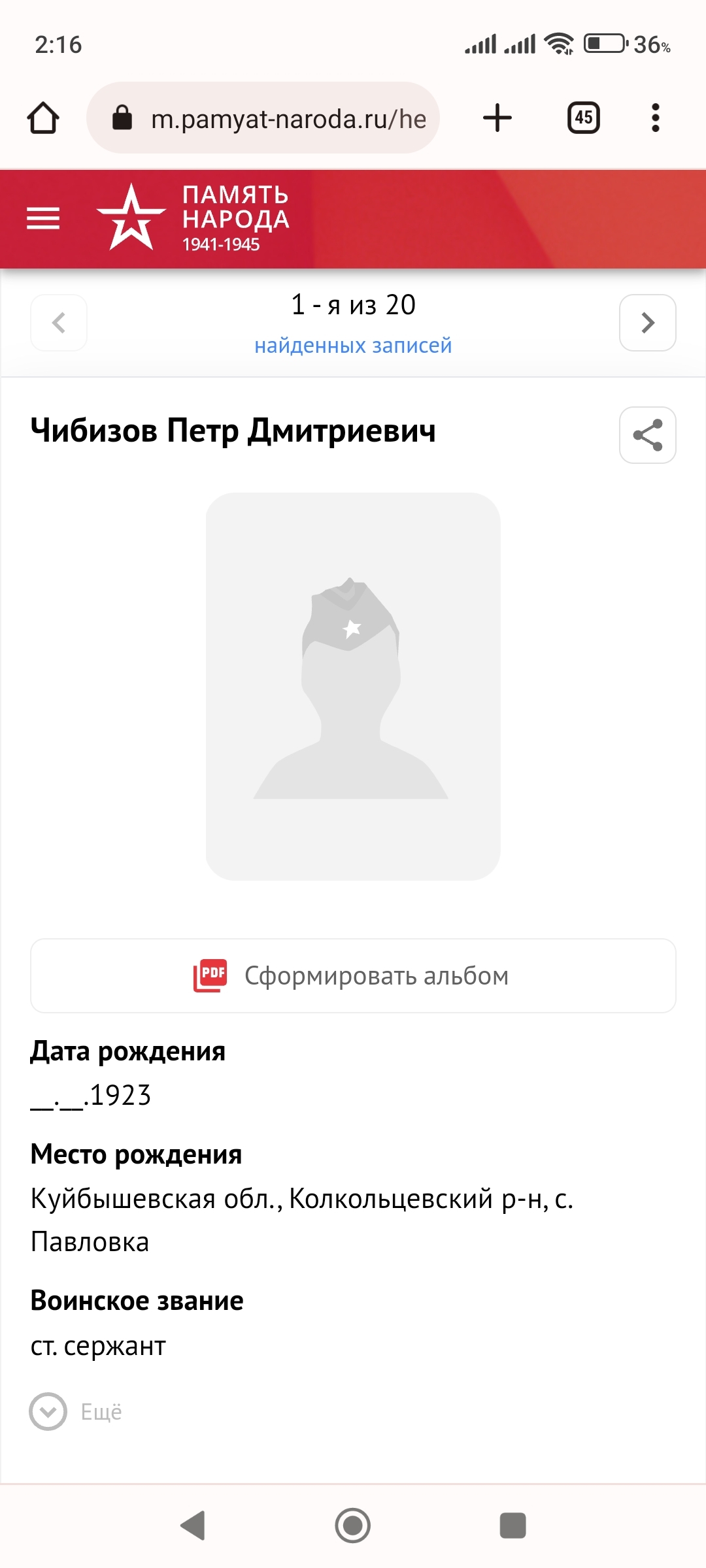This screenshot has height=1568, width=706.
Task: Go to the previous found record
Action: (59, 323)
